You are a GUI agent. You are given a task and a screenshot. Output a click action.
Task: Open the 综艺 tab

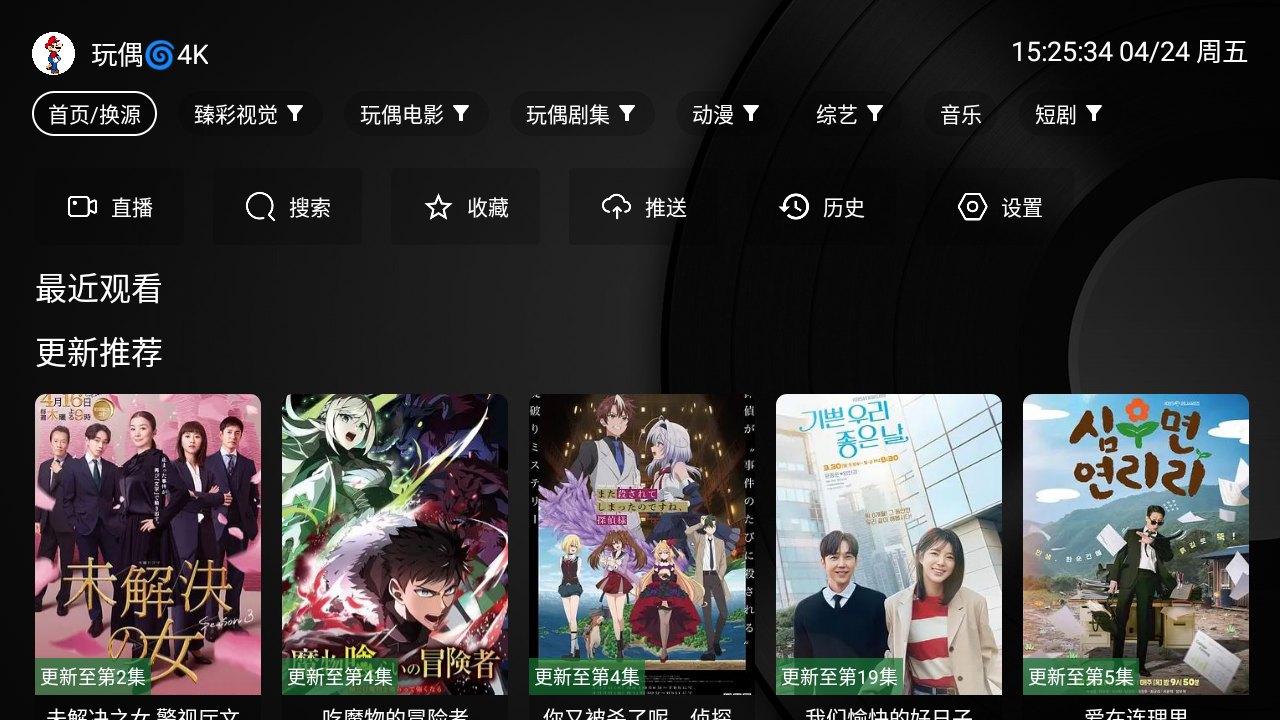pyautogui.click(x=849, y=114)
